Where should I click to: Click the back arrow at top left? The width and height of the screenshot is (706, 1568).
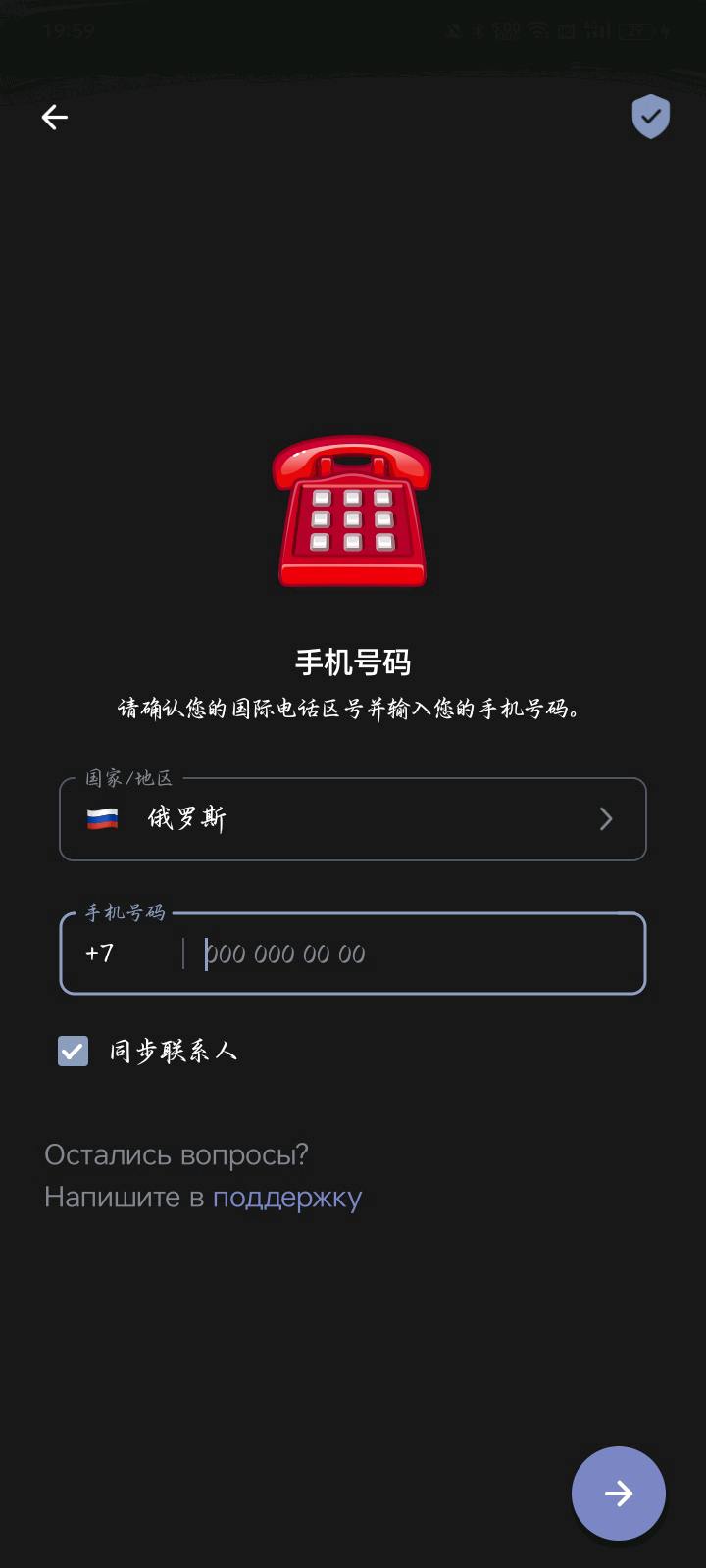pyautogui.click(x=54, y=117)
